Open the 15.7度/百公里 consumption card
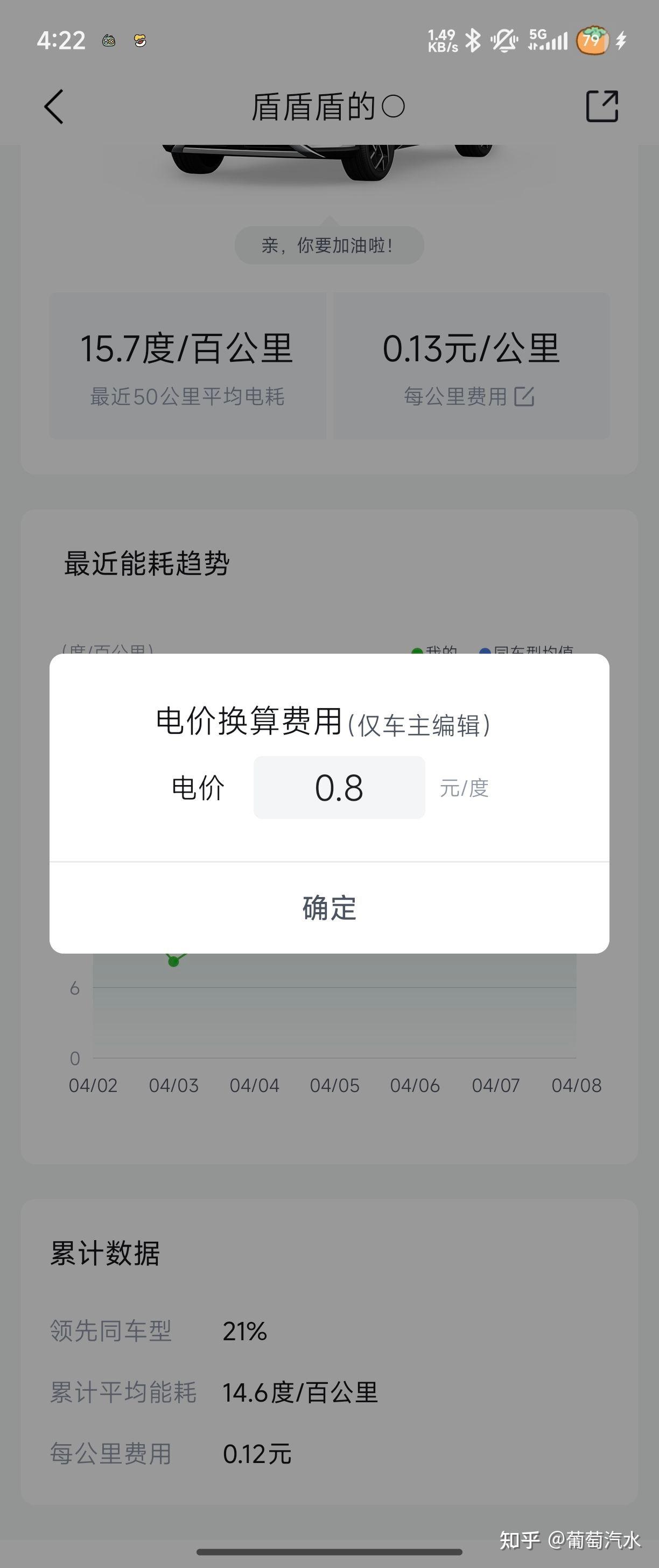This screenshot has height=1568, width=659. (187, 365)
